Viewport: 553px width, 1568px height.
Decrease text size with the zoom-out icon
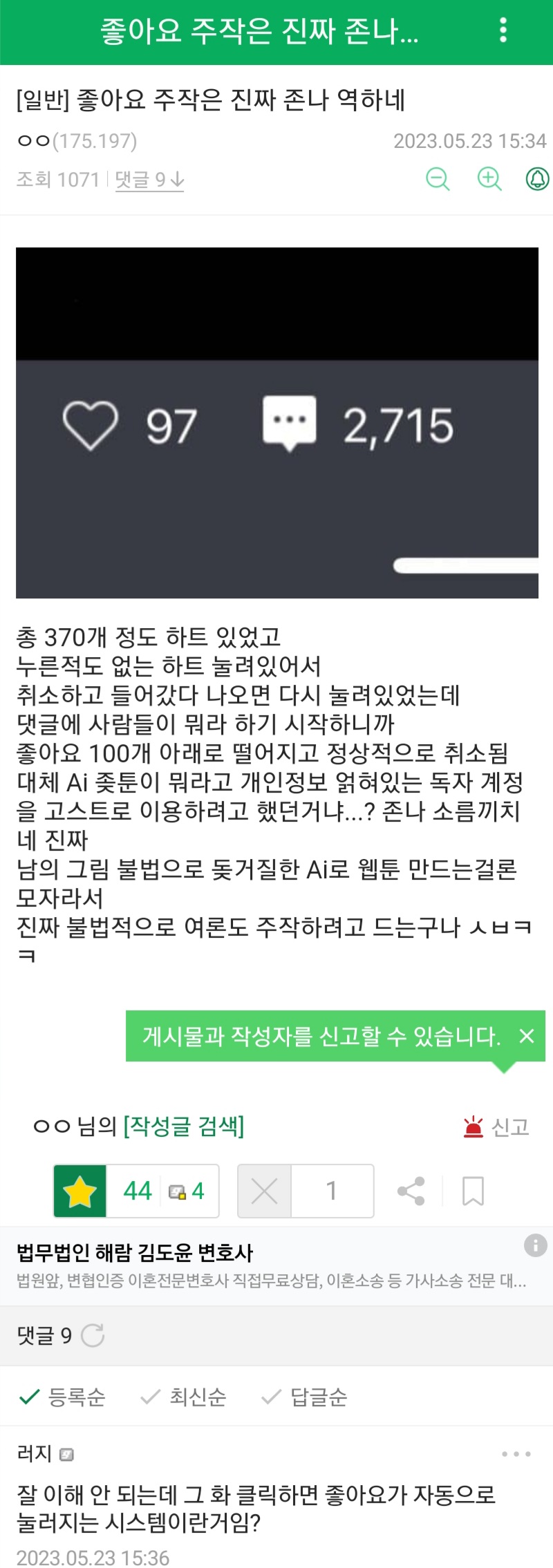438,179
